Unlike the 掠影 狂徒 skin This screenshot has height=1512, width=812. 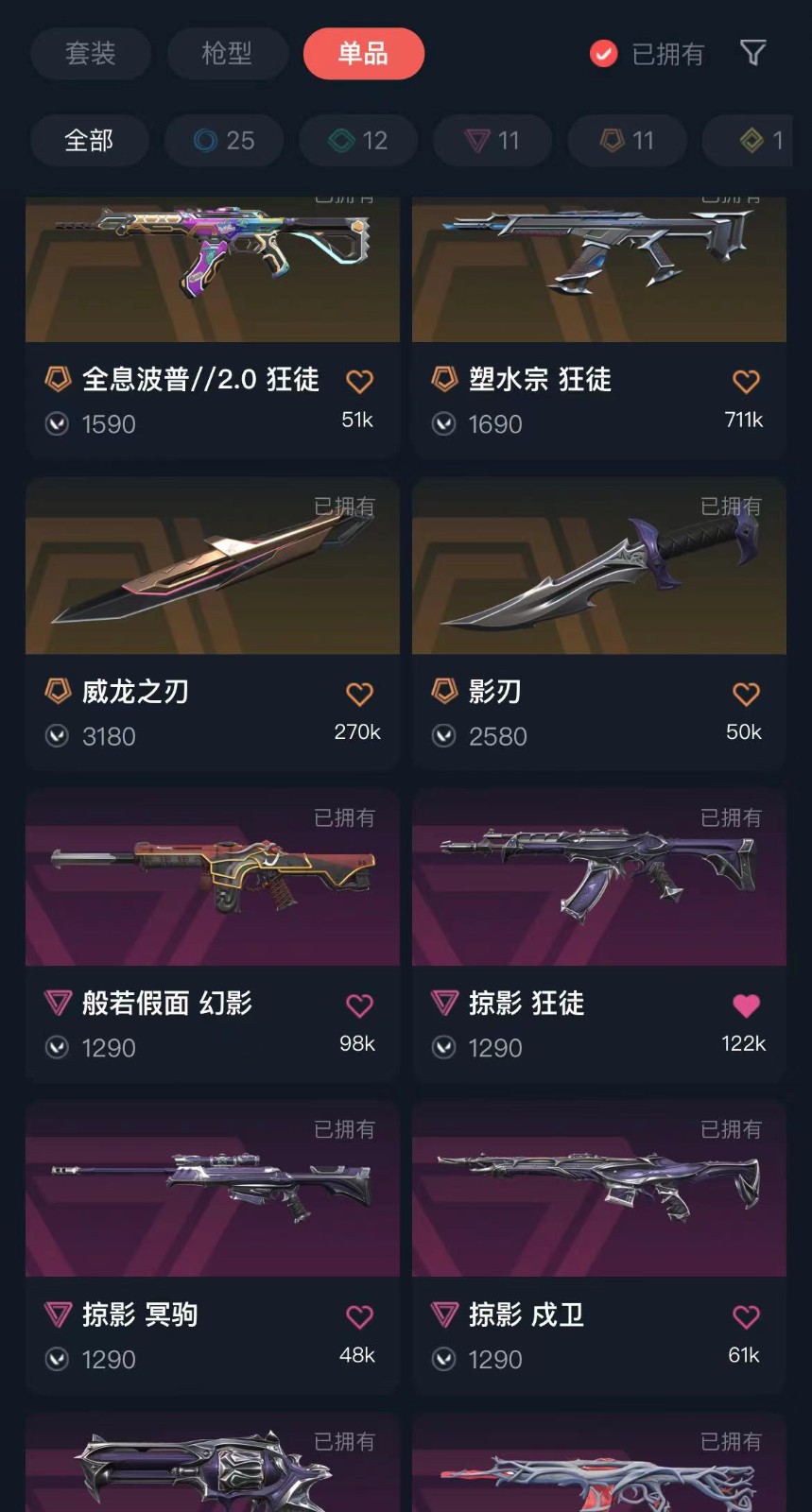746,1005
